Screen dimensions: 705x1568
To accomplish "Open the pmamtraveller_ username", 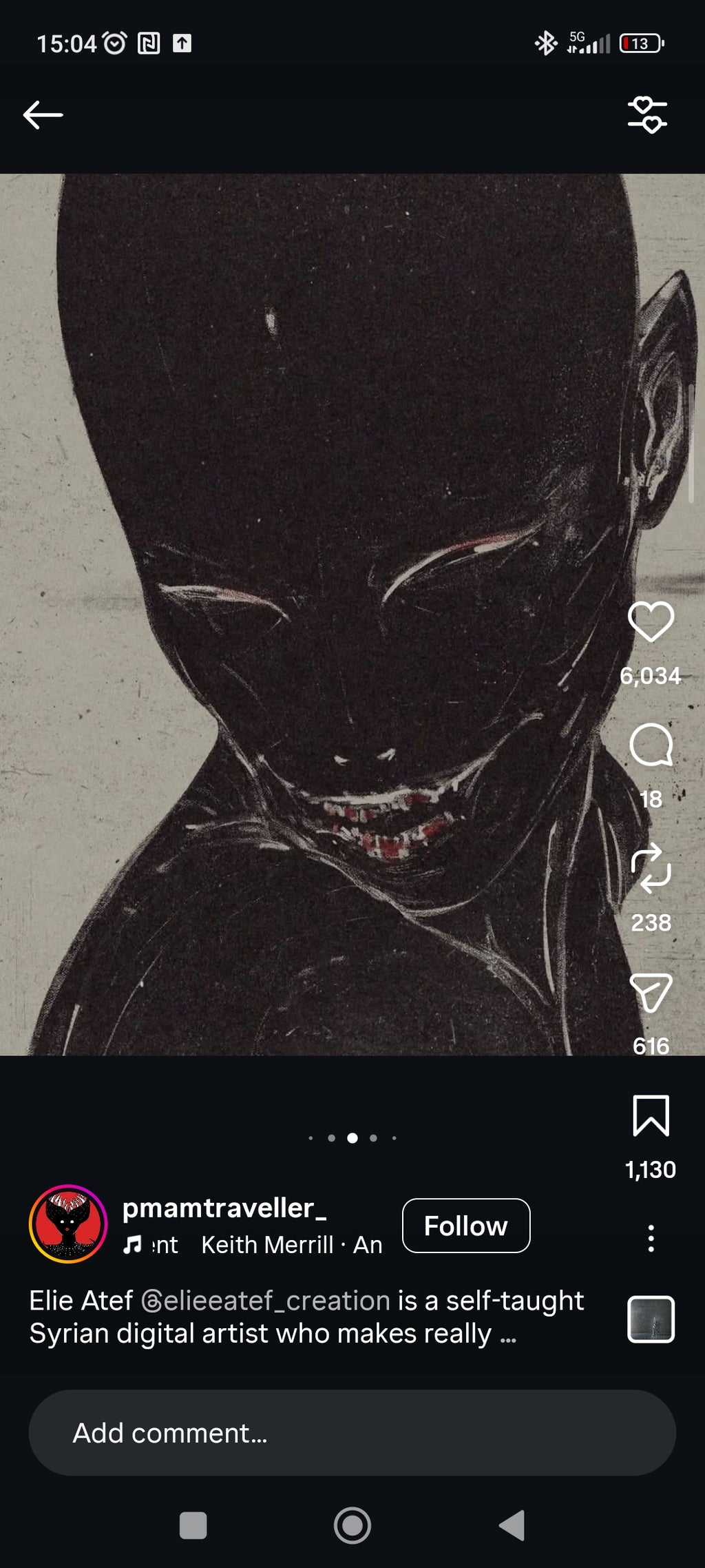I will click(x=224, y=1208).
